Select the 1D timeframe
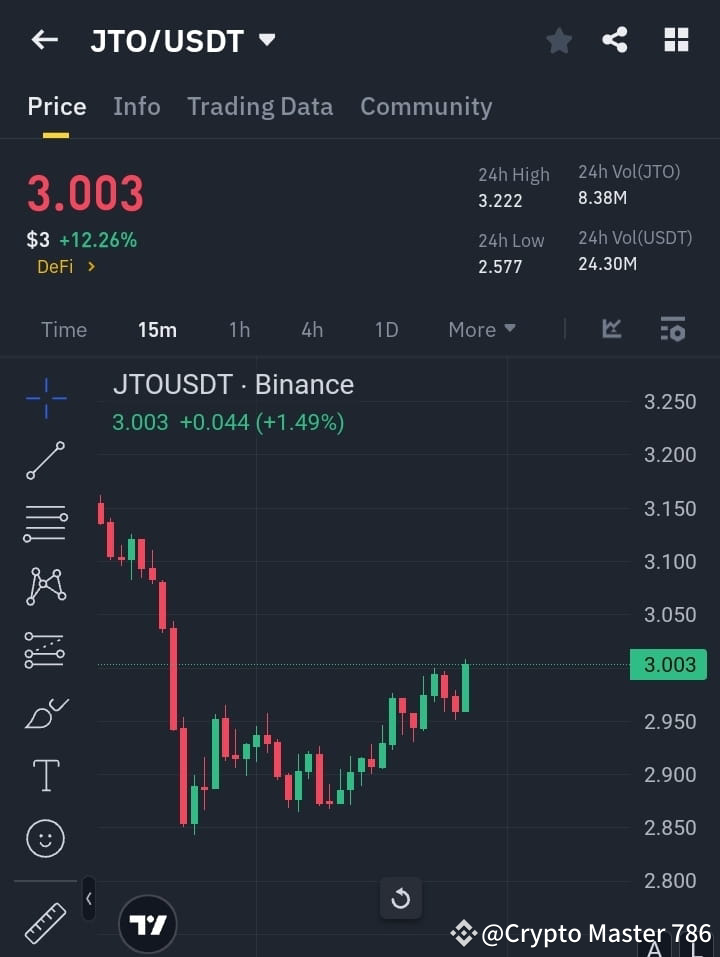720x957 pixels. coord(386,329)
